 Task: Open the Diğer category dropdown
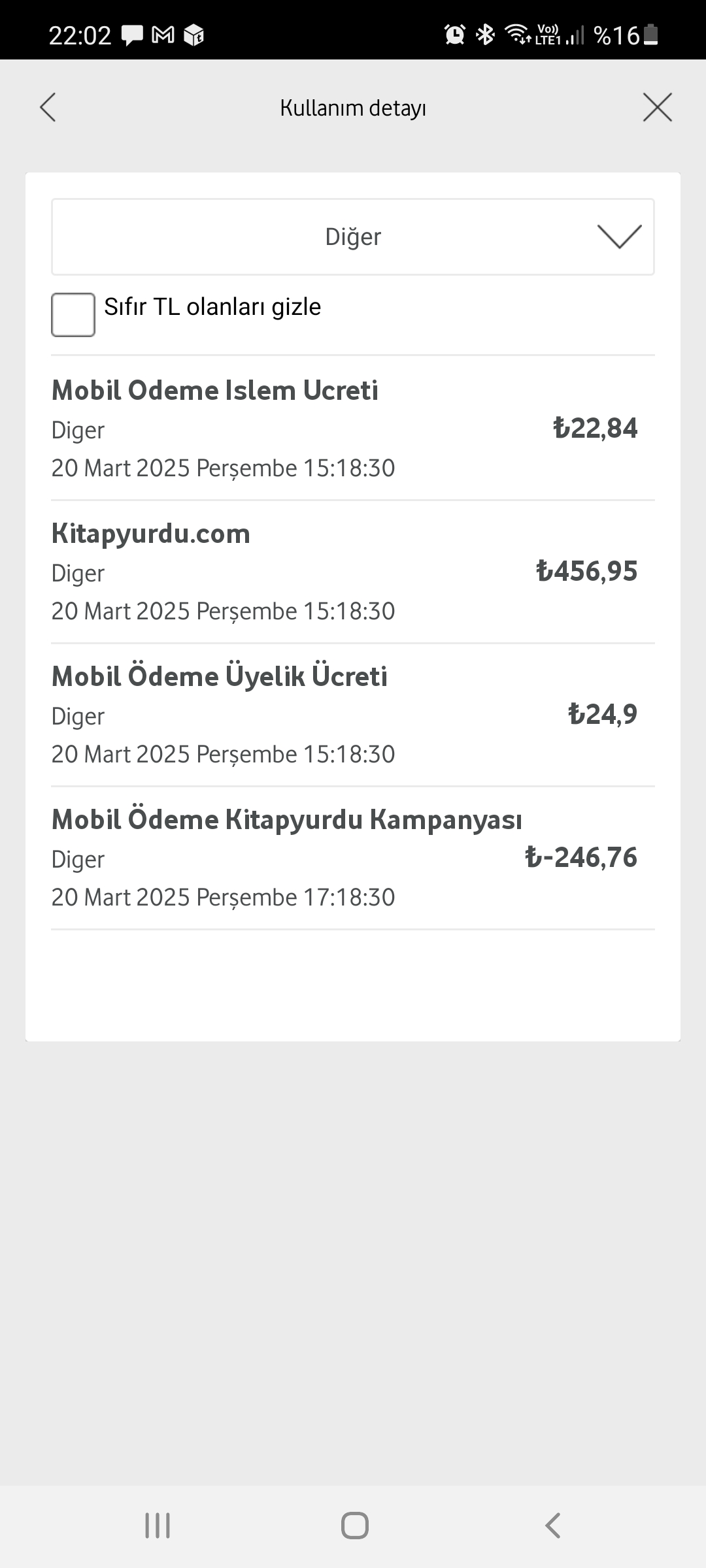pyautogui.click(x=353, y=237)
